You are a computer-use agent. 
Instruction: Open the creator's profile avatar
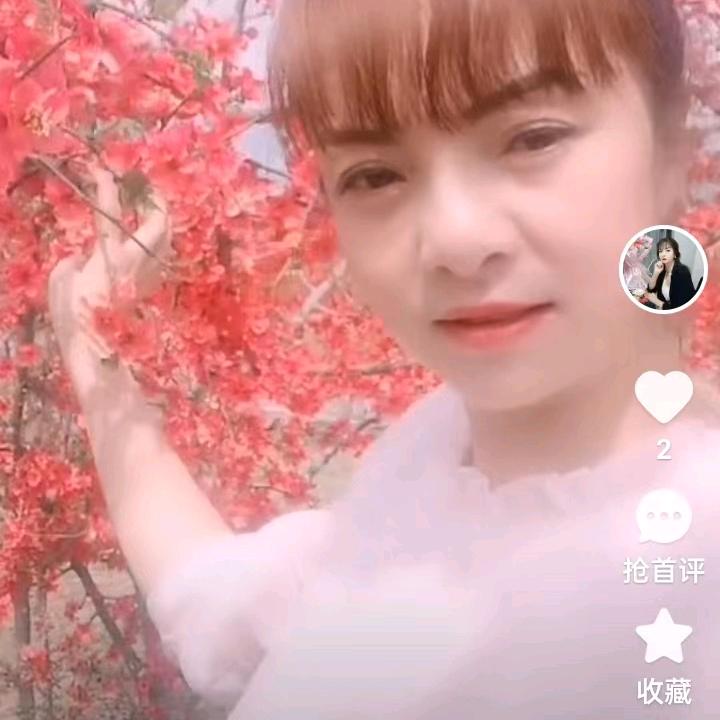(663, 269)
